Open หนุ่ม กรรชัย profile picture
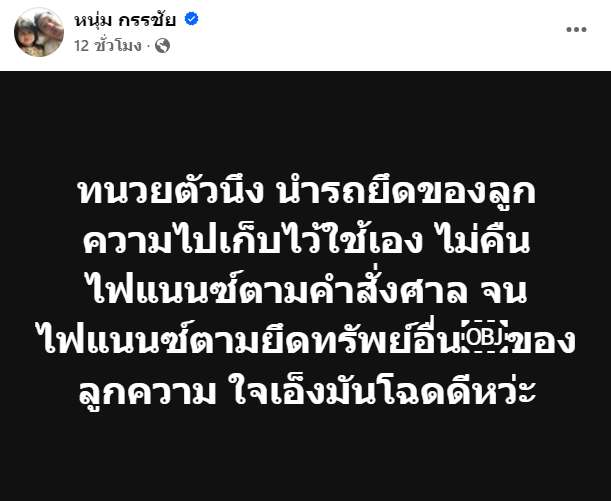 click(x=39, y=32)
